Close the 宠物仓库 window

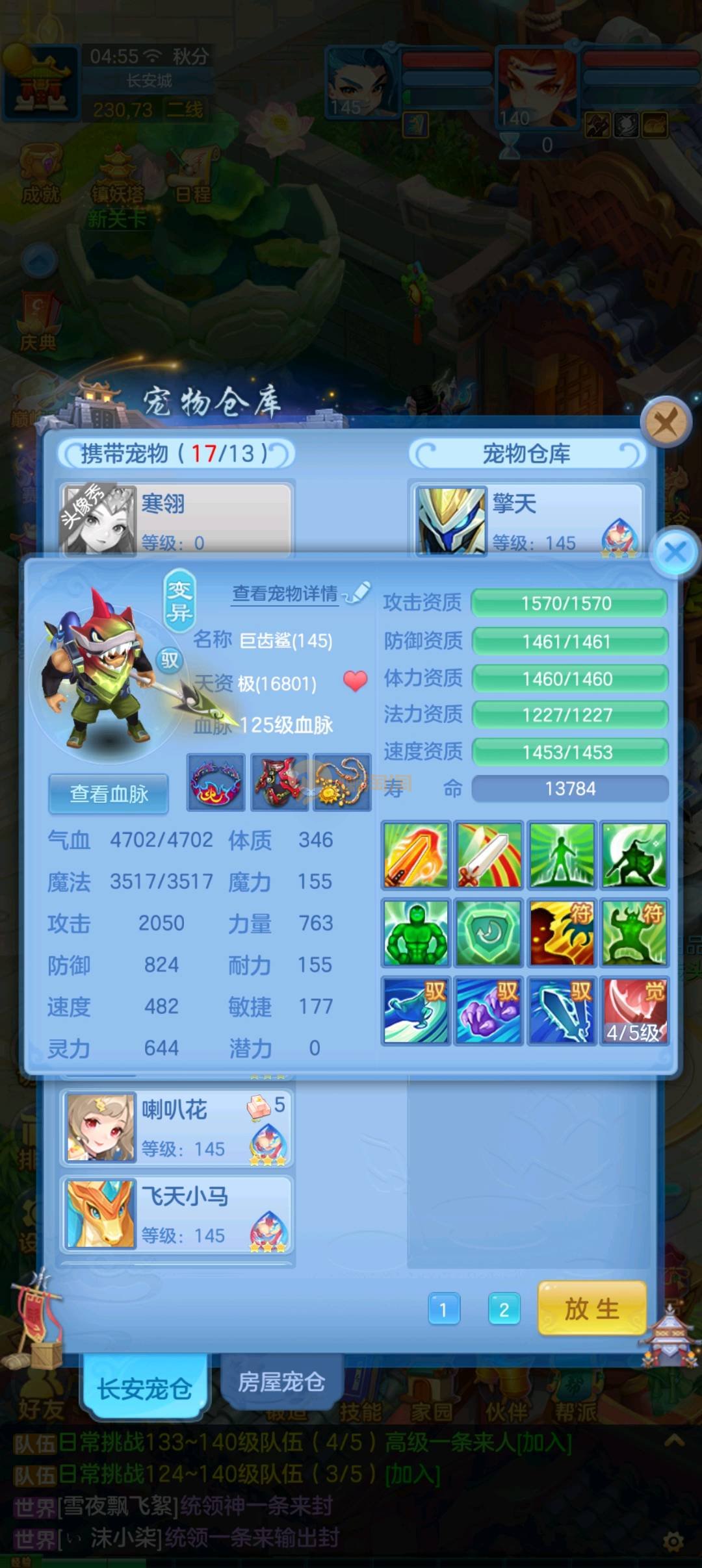pyautogui.click(x=665, y=424)
